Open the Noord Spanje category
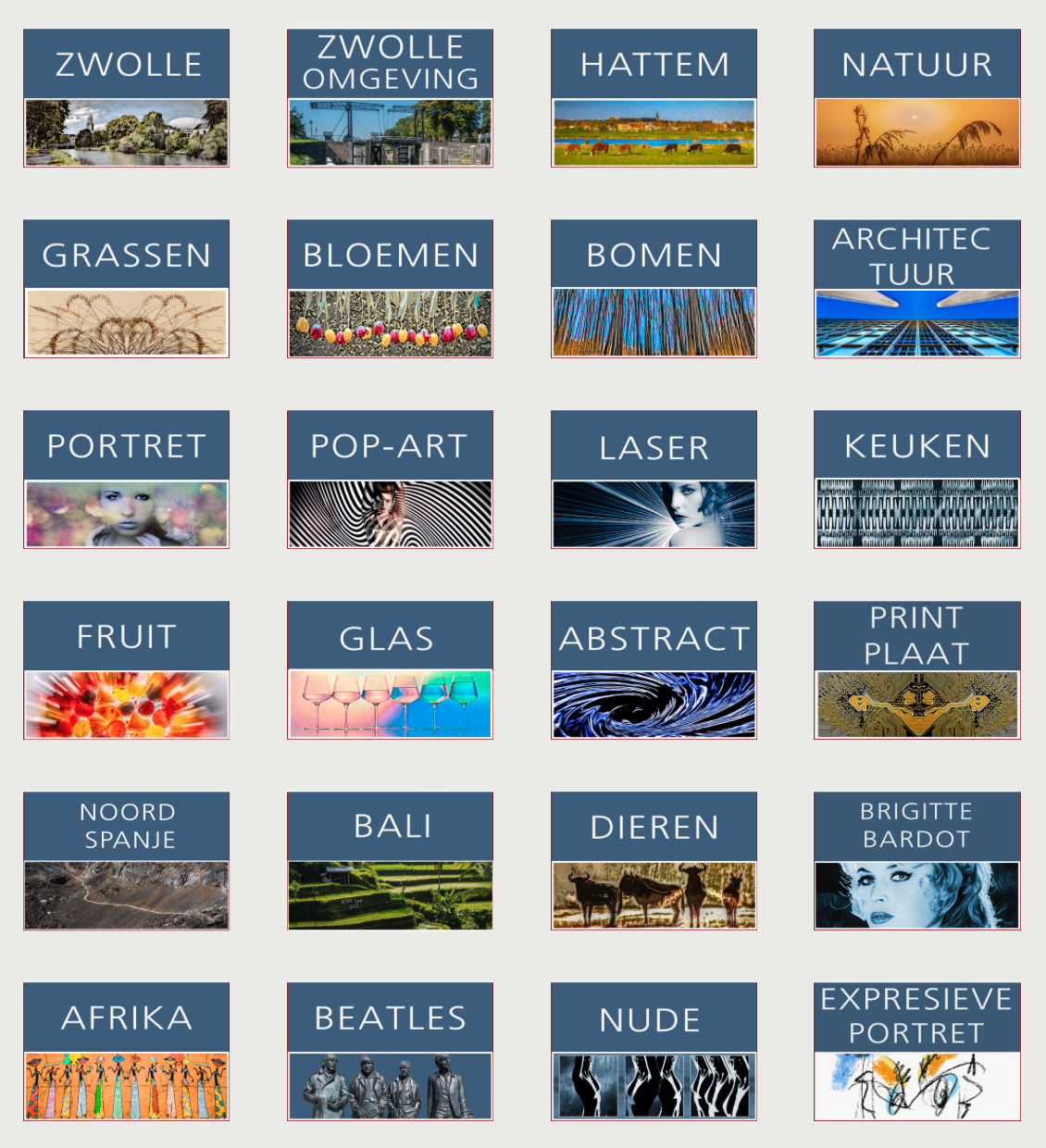Viewport: 1046px width, 1148px height. [x=126, y=861]
